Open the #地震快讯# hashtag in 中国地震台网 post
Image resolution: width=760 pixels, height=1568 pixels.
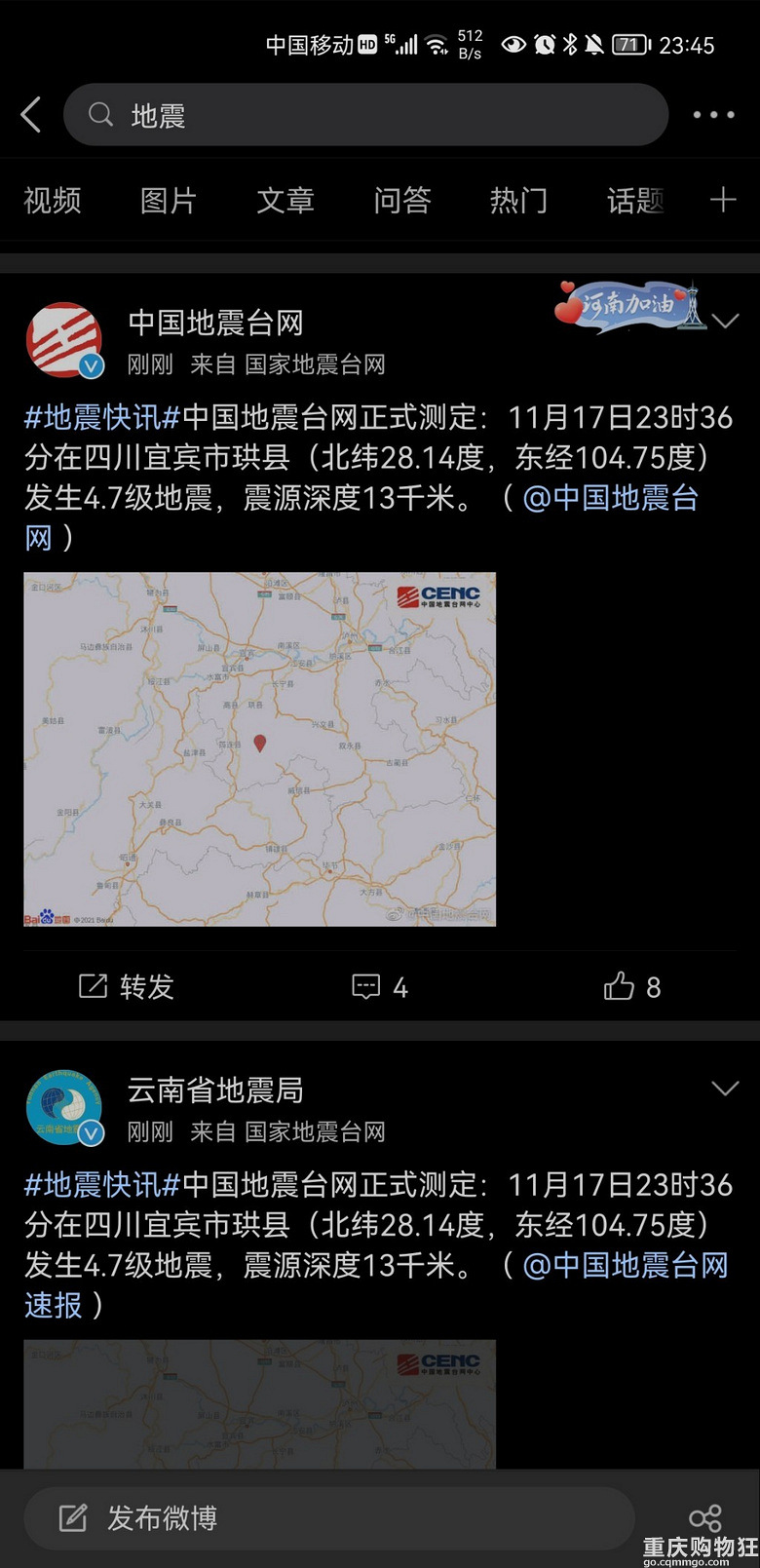[x=102, y=418]
